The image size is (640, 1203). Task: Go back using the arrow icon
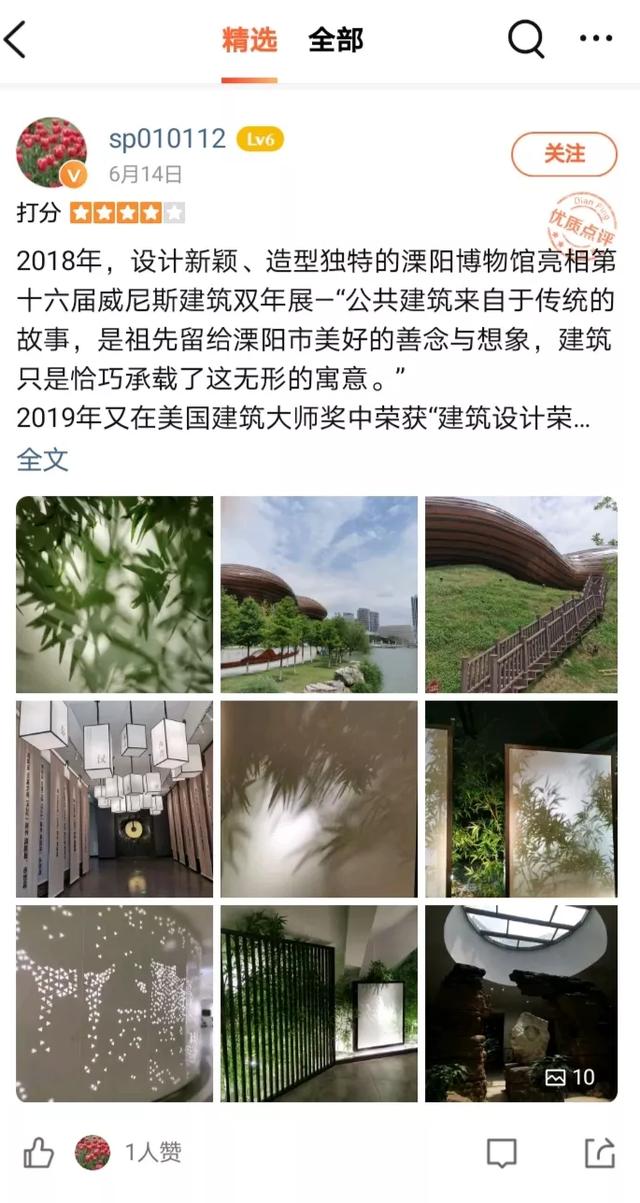click(16, 40)
